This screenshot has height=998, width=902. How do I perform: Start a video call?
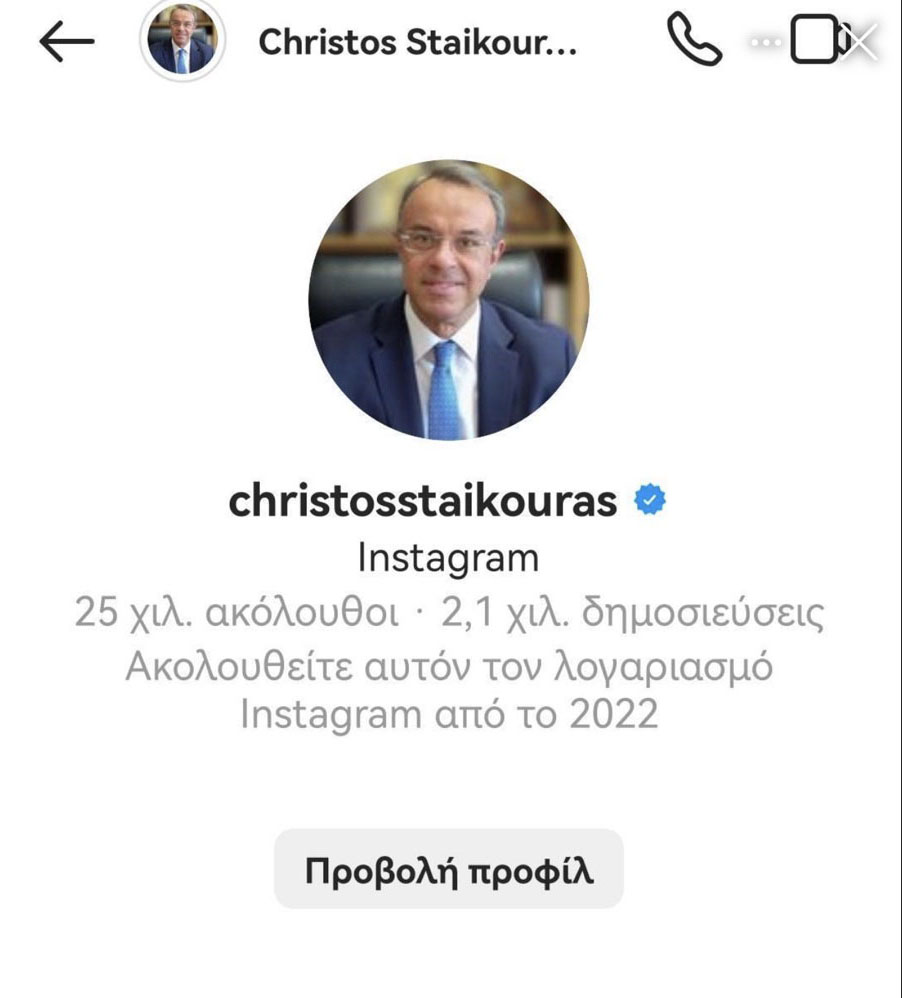815,41
